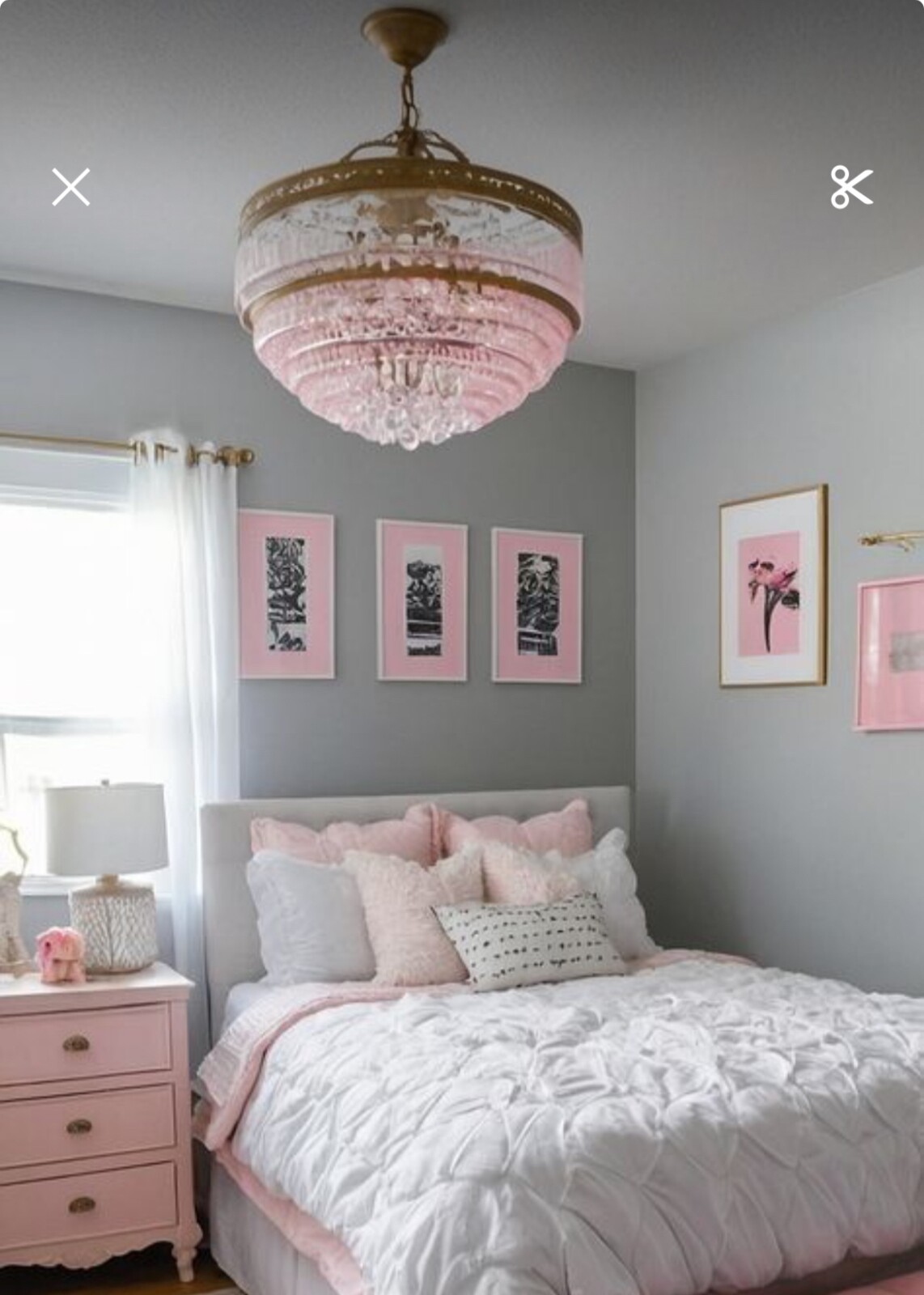Close the image viewer
The width and height of the screenshot is (924, 1295).
pos(71,187)
